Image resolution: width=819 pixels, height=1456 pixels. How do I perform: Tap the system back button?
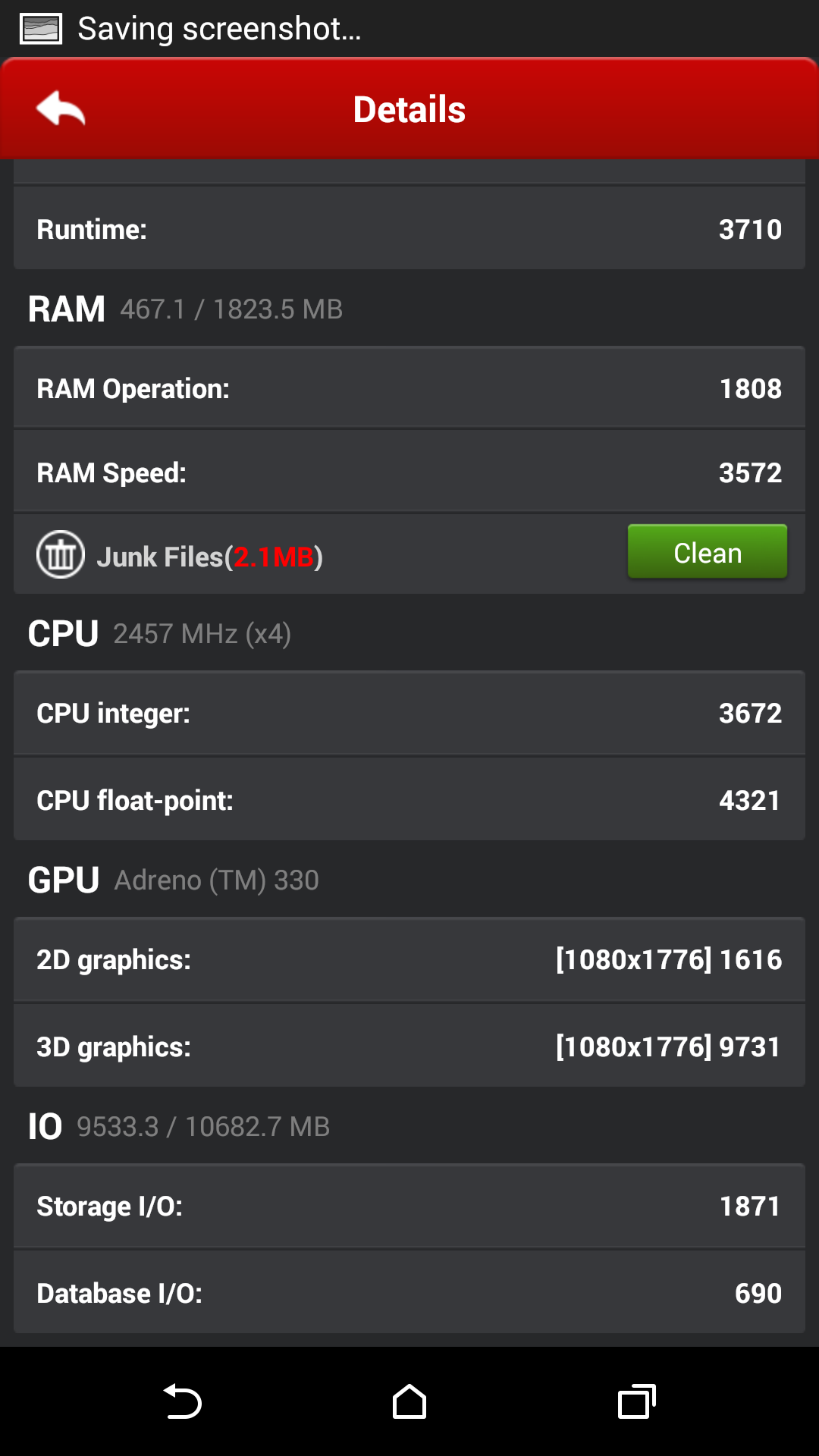(x=182, y=1401)
